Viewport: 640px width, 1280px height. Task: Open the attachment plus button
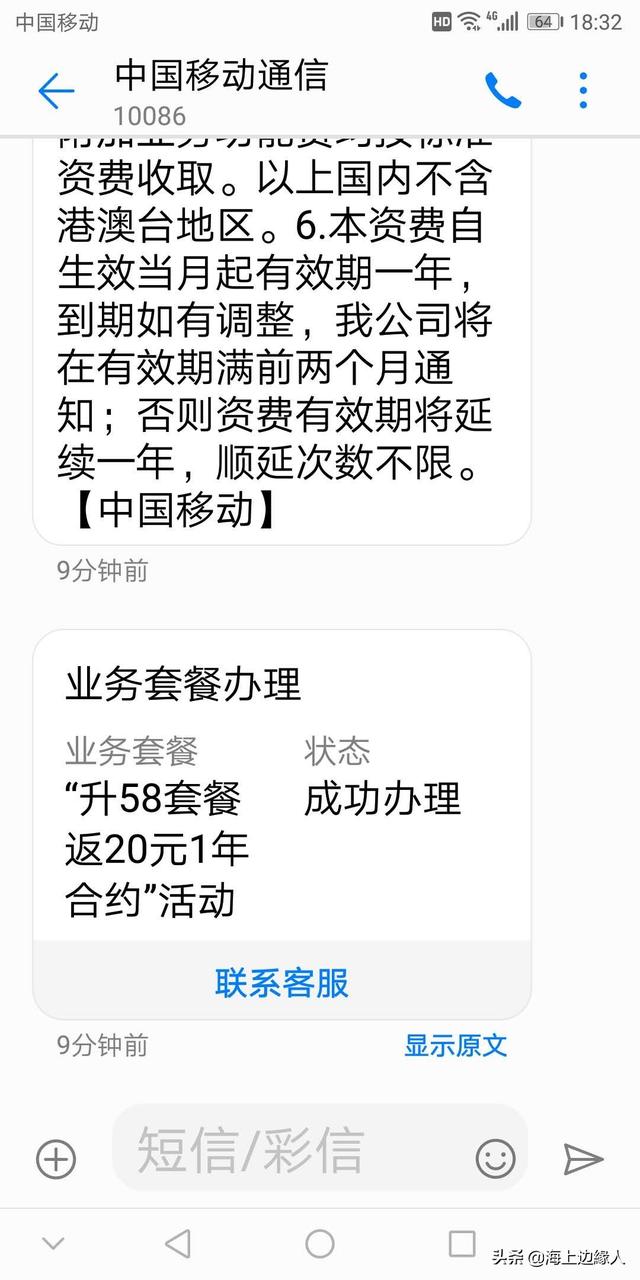[56, 1159]
